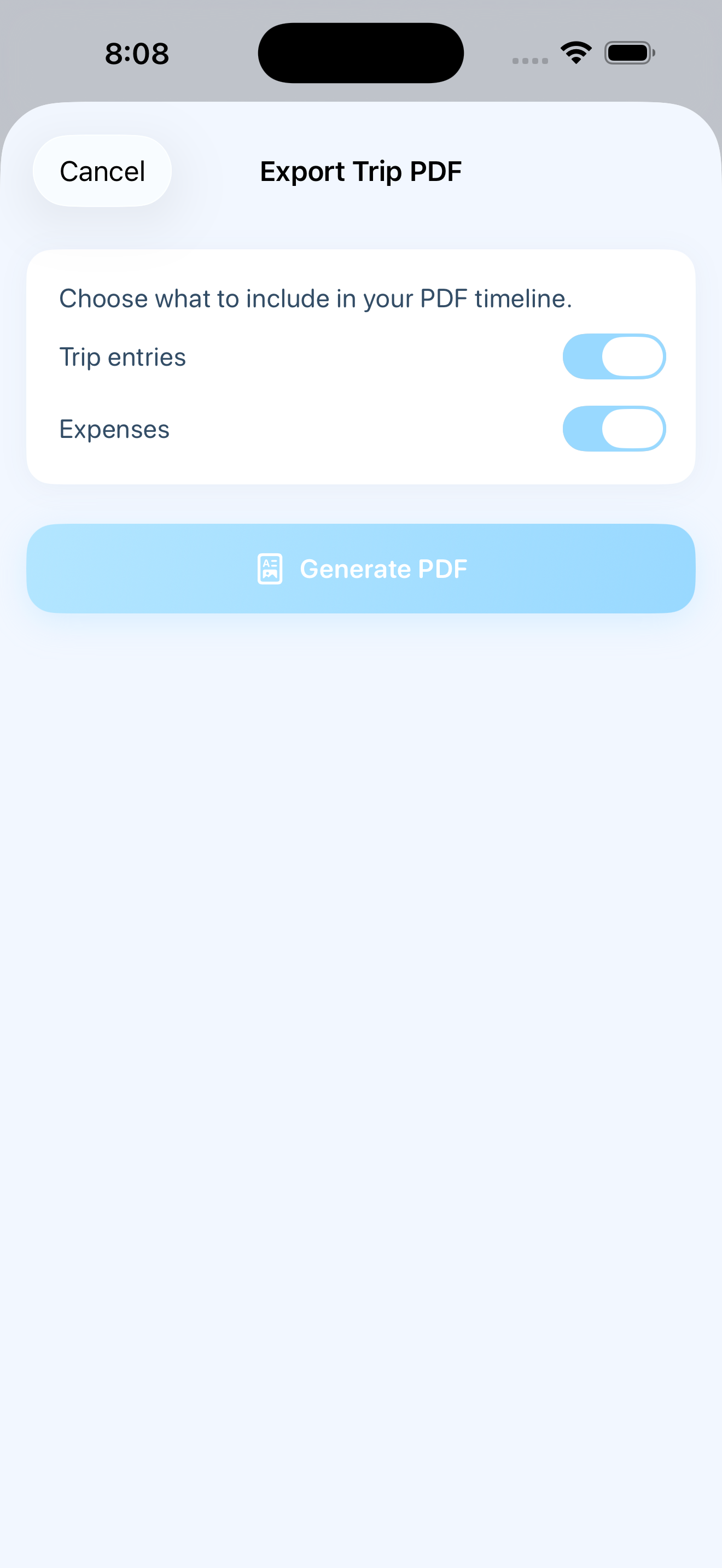The image size is (722, 1568).
Task: Select the Export Trip PDF title
Action: click(360, 171)
